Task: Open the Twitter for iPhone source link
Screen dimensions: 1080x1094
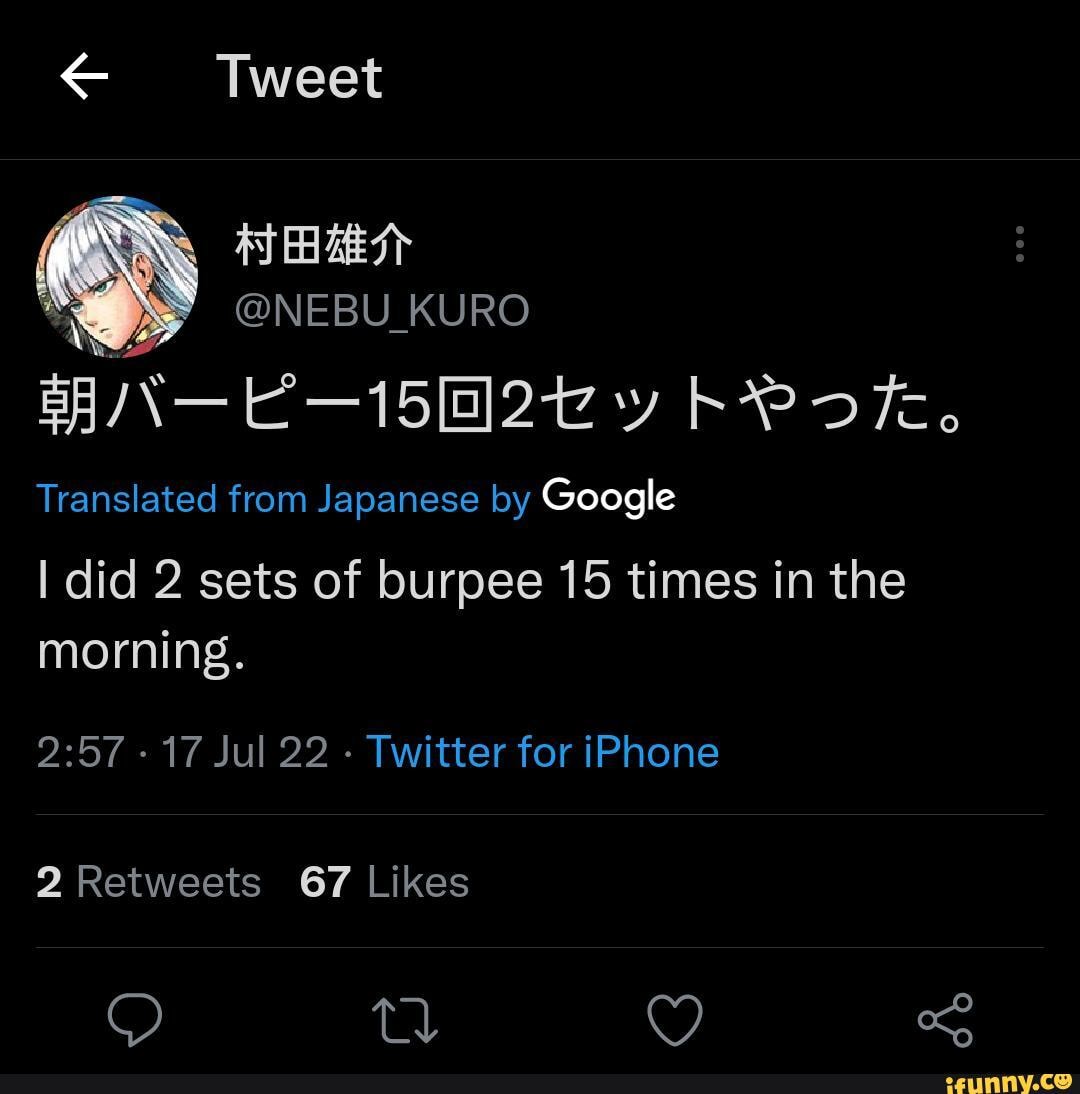Action: point(545,751)
